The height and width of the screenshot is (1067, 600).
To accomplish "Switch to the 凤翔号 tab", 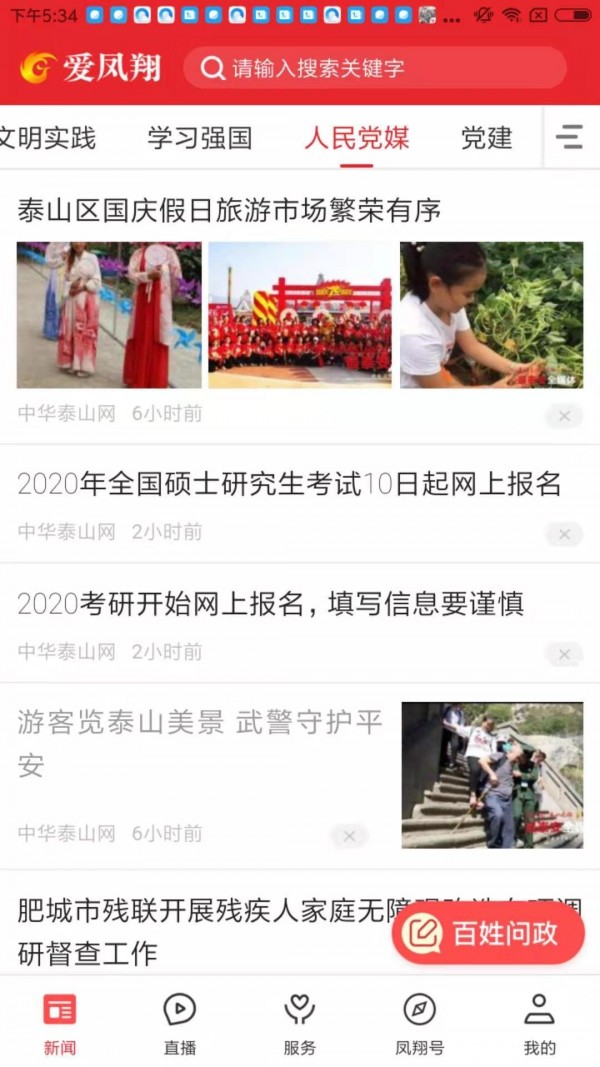I will pos(419,1024).
